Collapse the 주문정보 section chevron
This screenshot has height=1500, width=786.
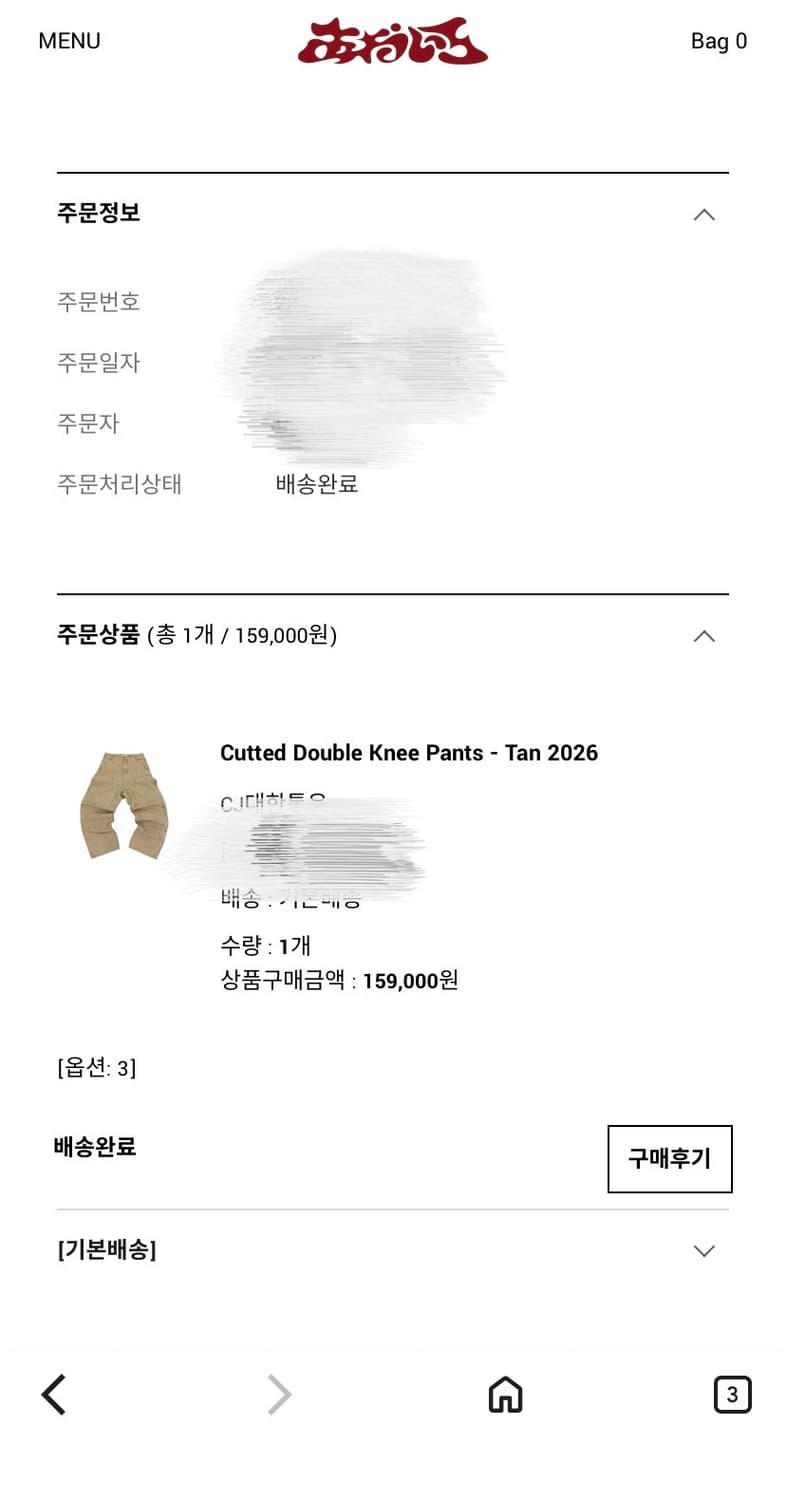coord(704,214)
